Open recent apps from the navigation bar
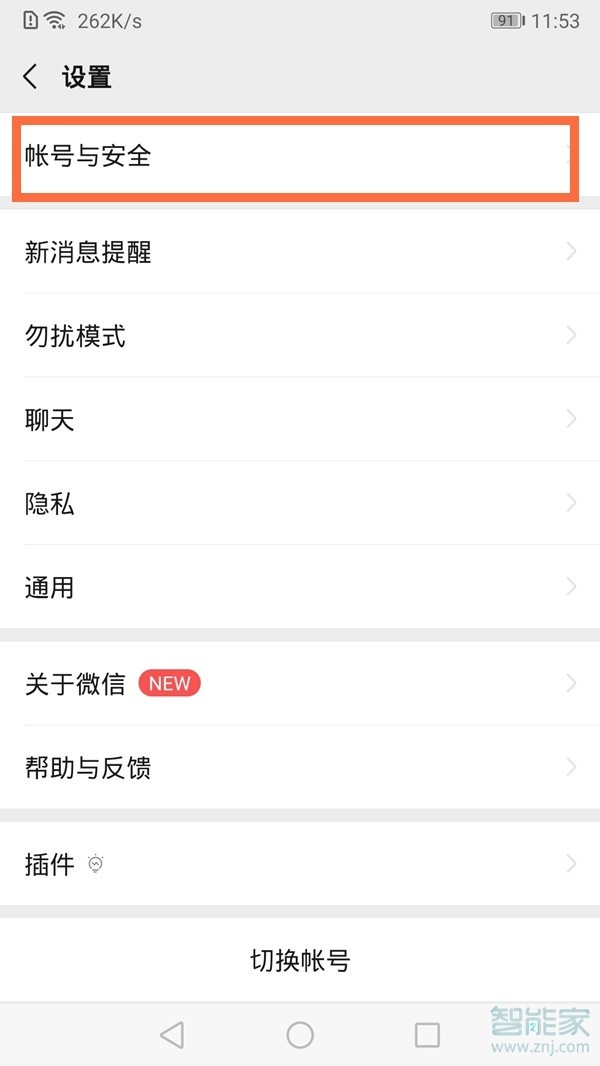 pyautogui.click(x=427, y=1035)
